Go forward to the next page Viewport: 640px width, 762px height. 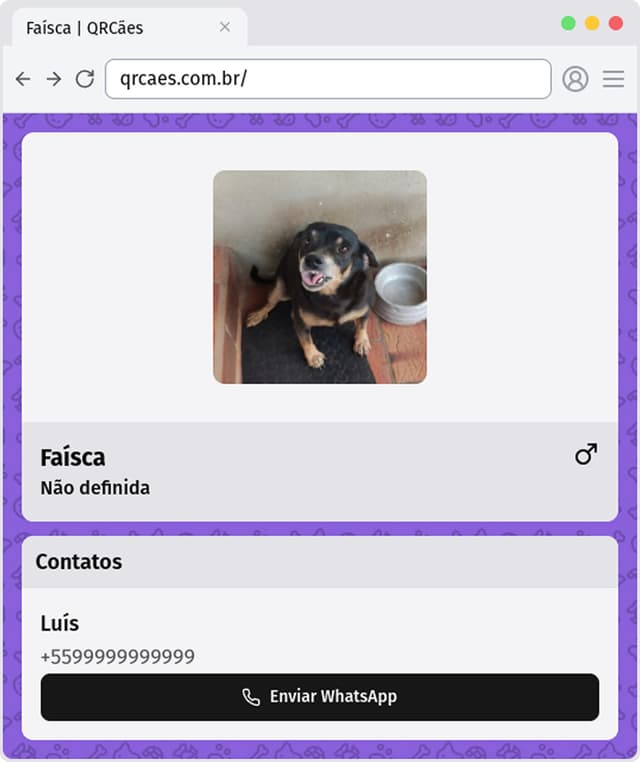pos(54,79)
